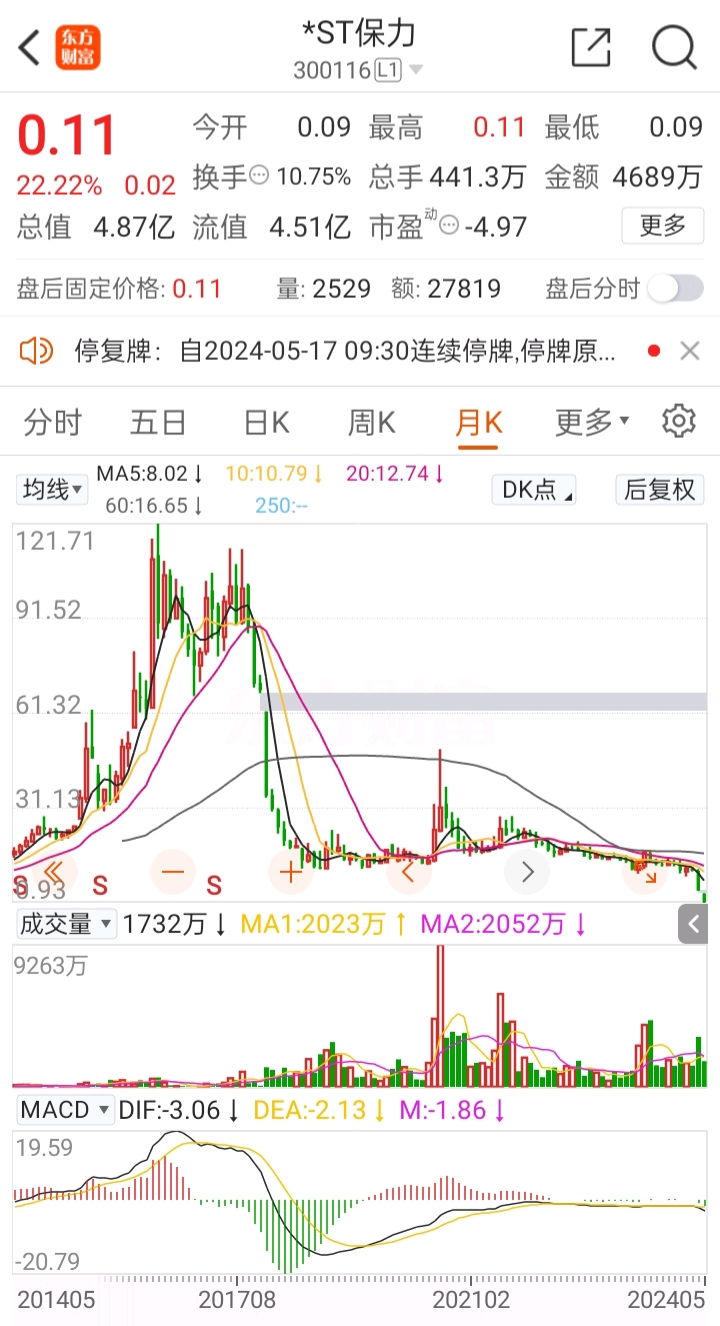
Task: Tap the back arrow at top left
Action: click(x=27, y=47)
